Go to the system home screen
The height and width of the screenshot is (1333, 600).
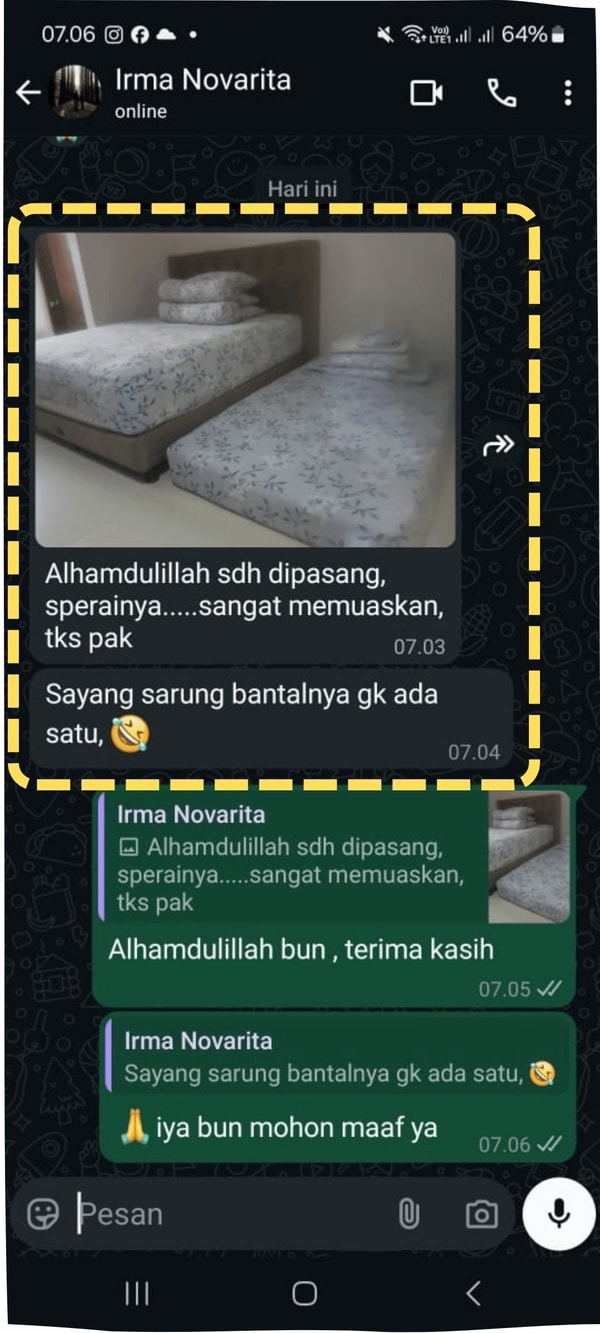304,1293
